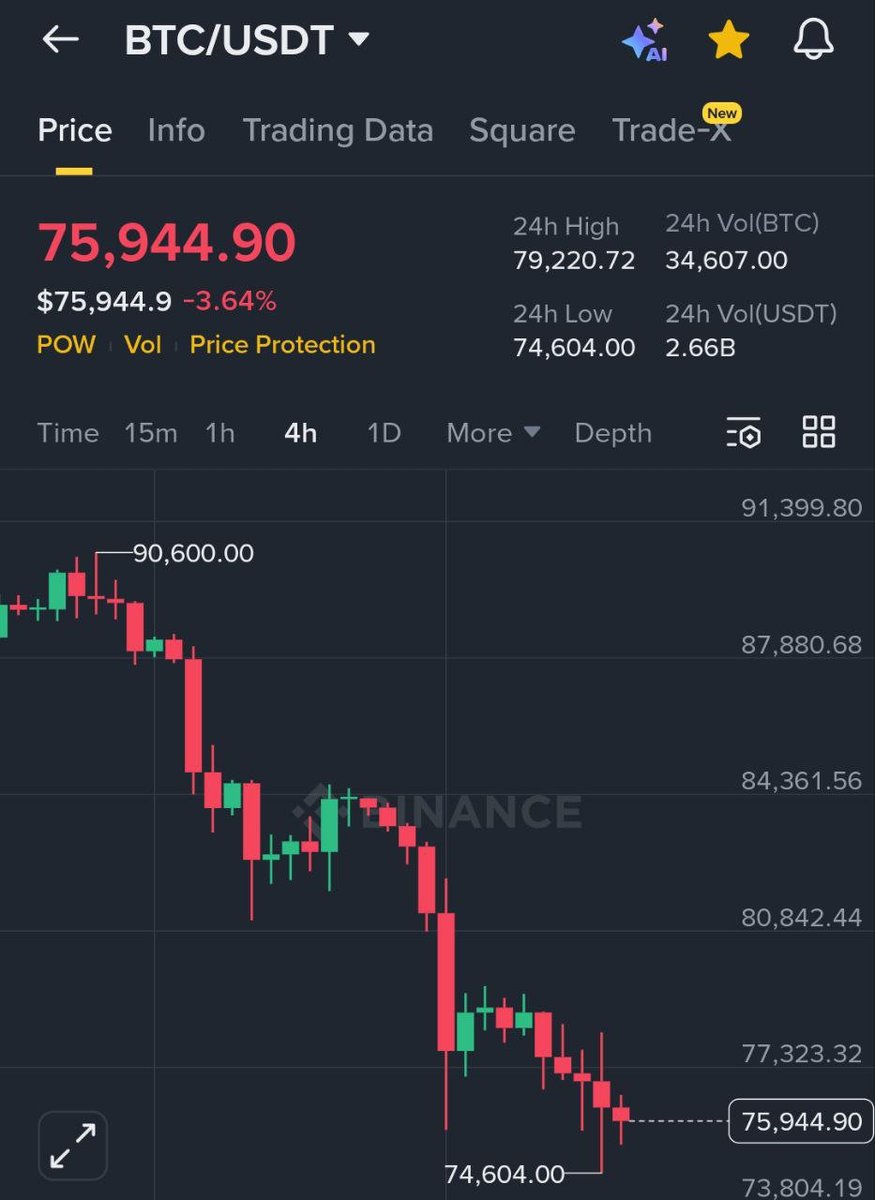Viewport: 875px width, 1200px height.
Task: Expand the chart to fullscreen
Action: (x=73, y=1145)
